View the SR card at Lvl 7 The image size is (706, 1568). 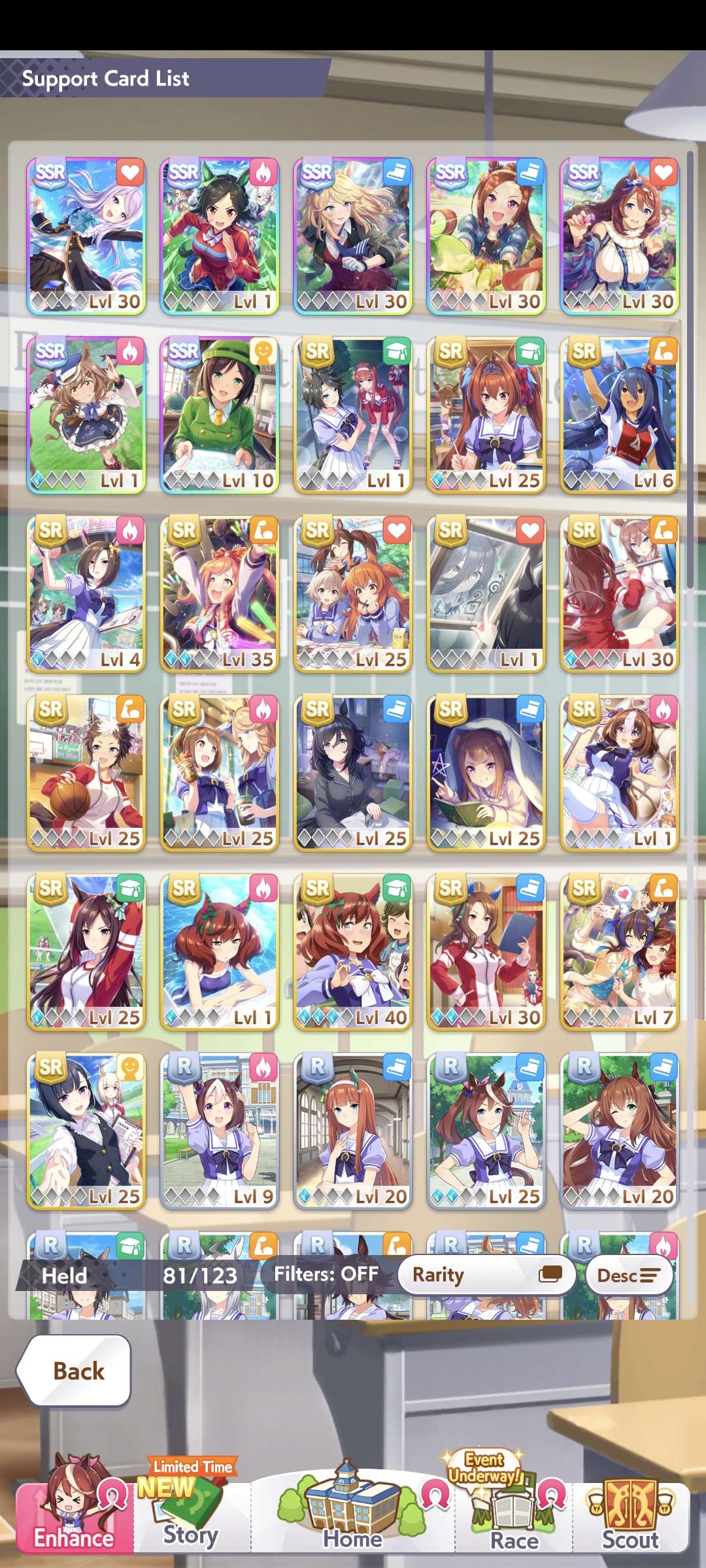620,951
